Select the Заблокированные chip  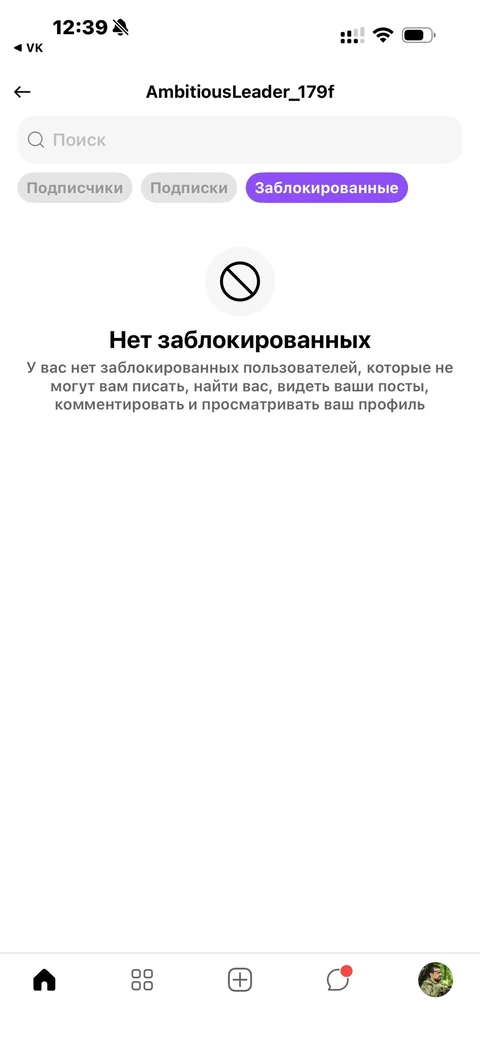coord(326,188)
